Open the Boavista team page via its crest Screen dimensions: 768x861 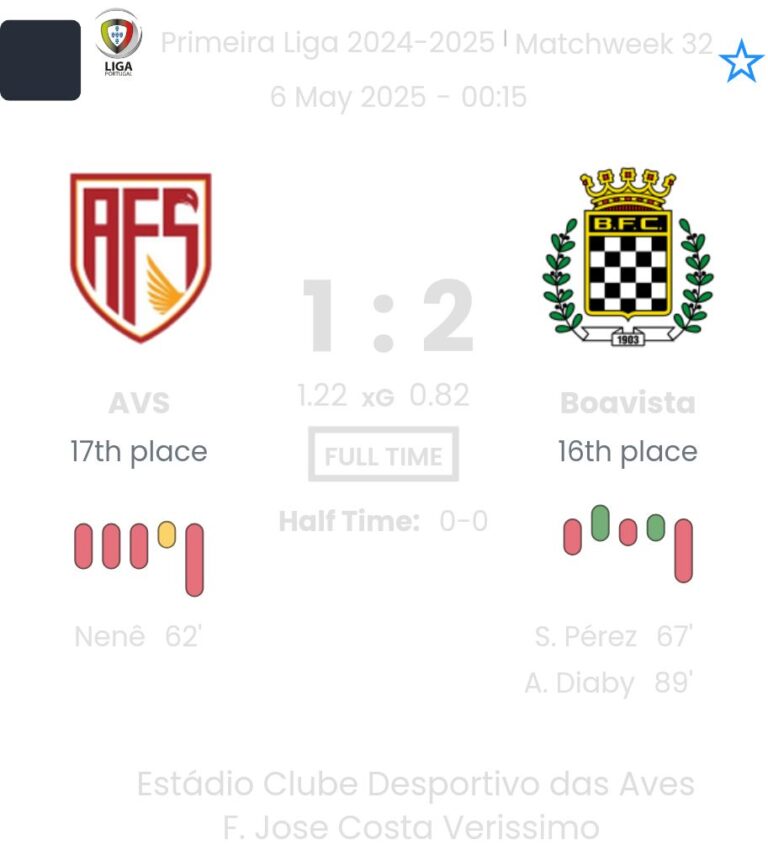point(628,257)
